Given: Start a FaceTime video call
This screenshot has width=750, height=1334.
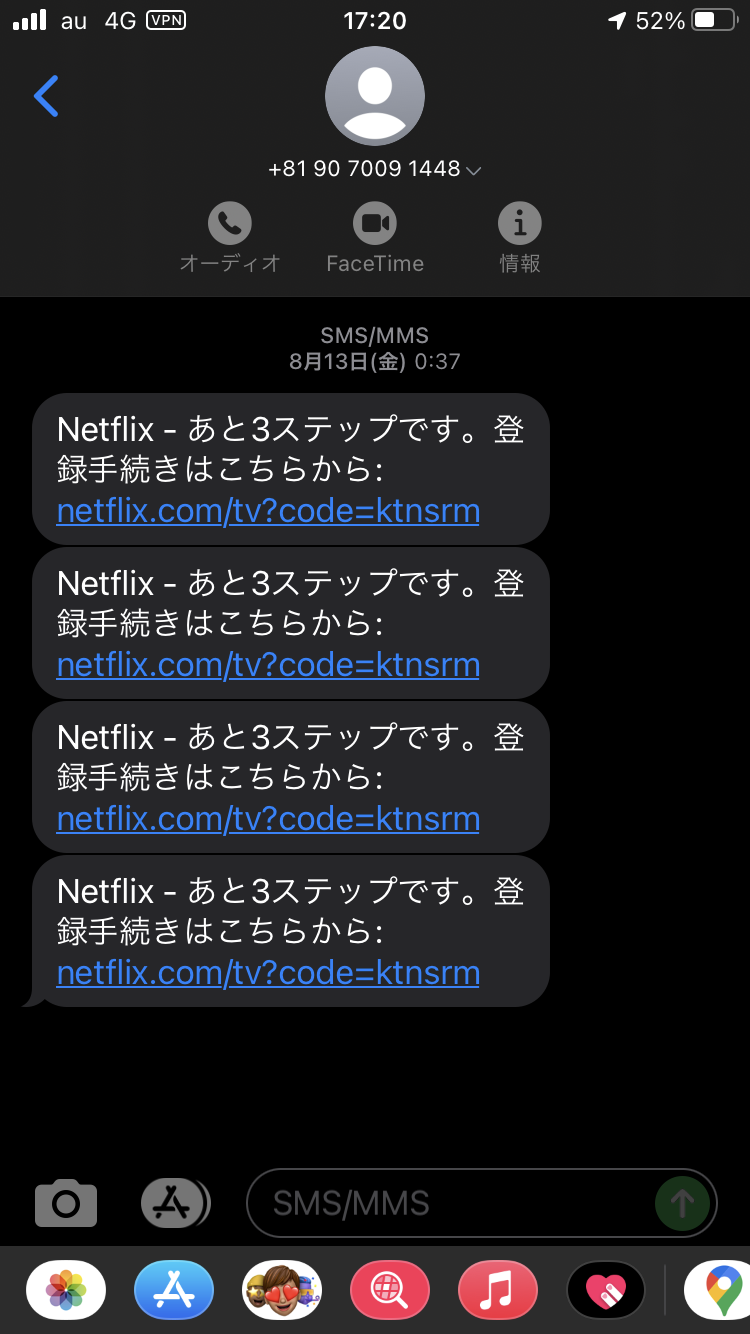Looking at the screenshot, I should [375, 238].
